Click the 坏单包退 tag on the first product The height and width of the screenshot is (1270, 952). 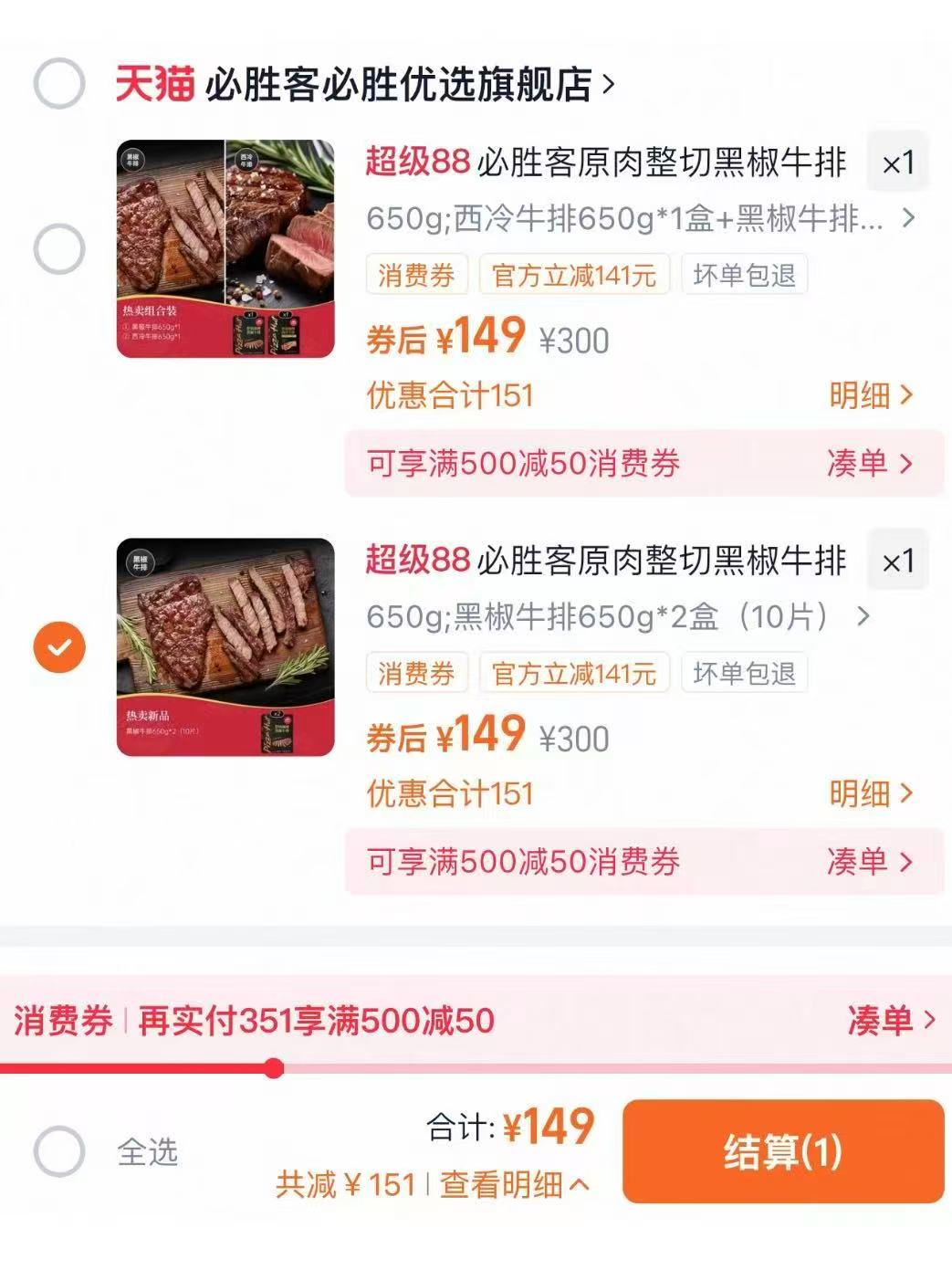745,275
